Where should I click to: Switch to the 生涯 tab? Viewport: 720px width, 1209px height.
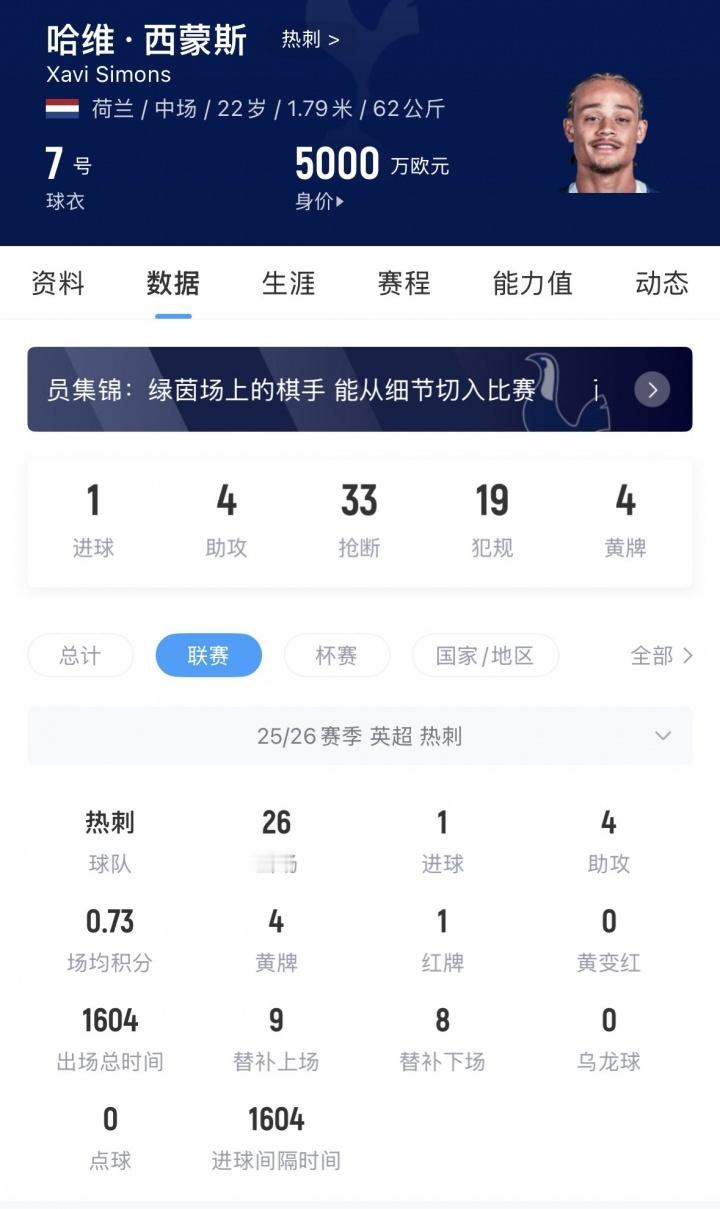(288, 284)
